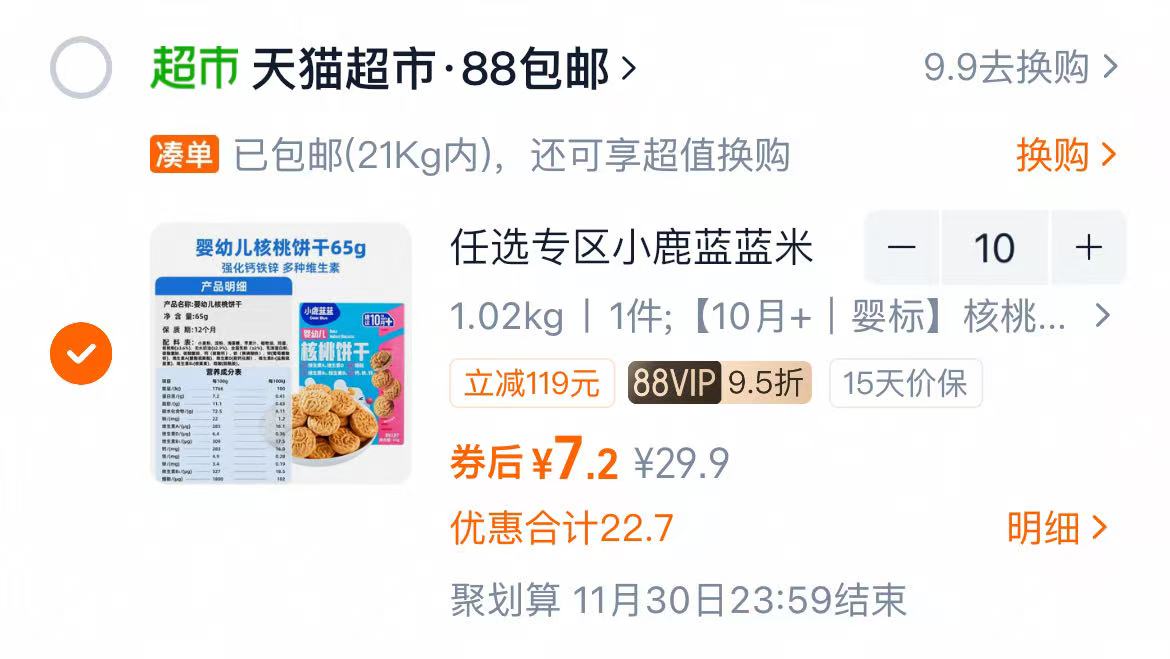
Task: View 明细 of the discount total
Action: tap(1057, 527)
